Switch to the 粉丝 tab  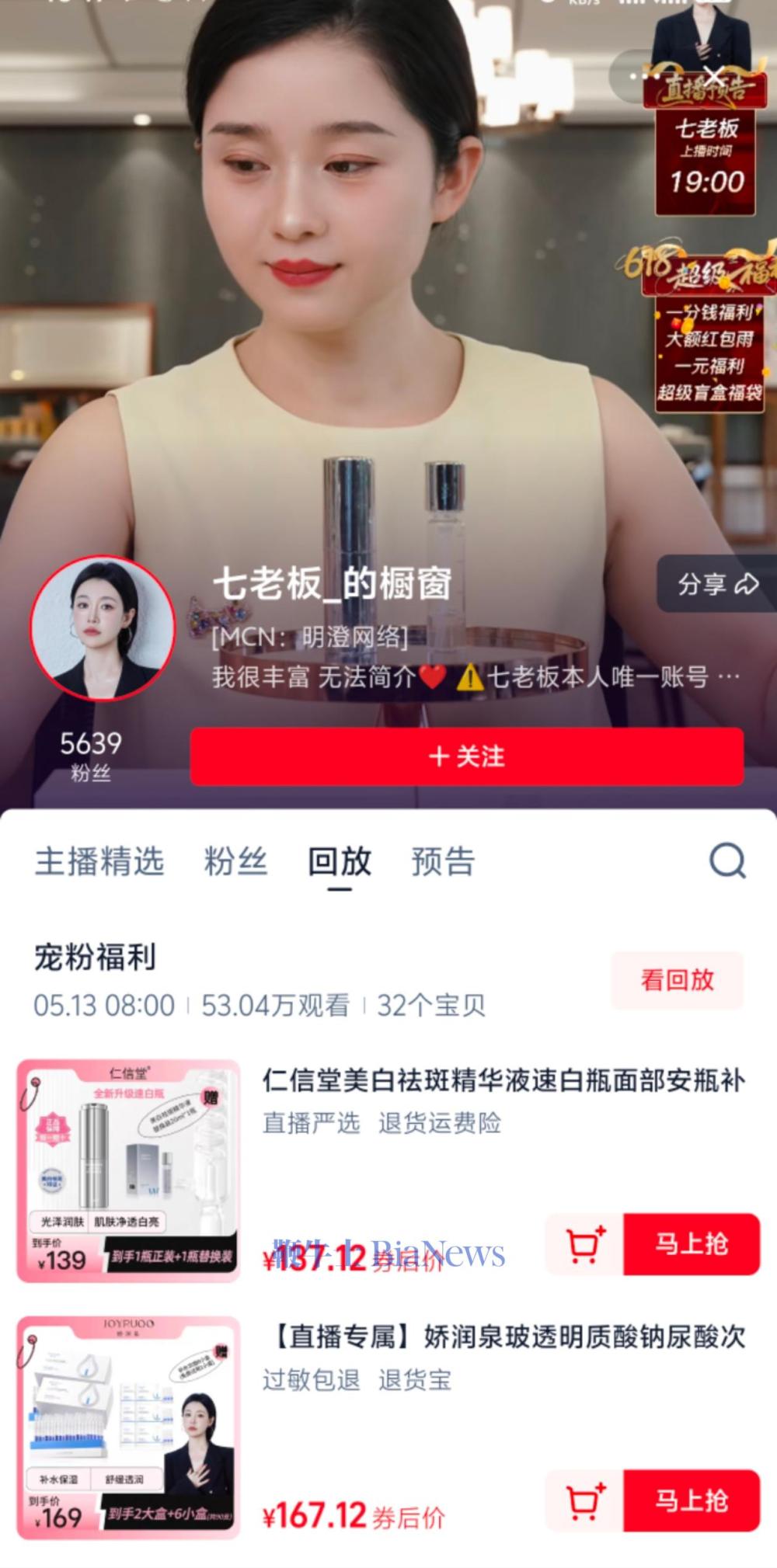tap(235, 861)
